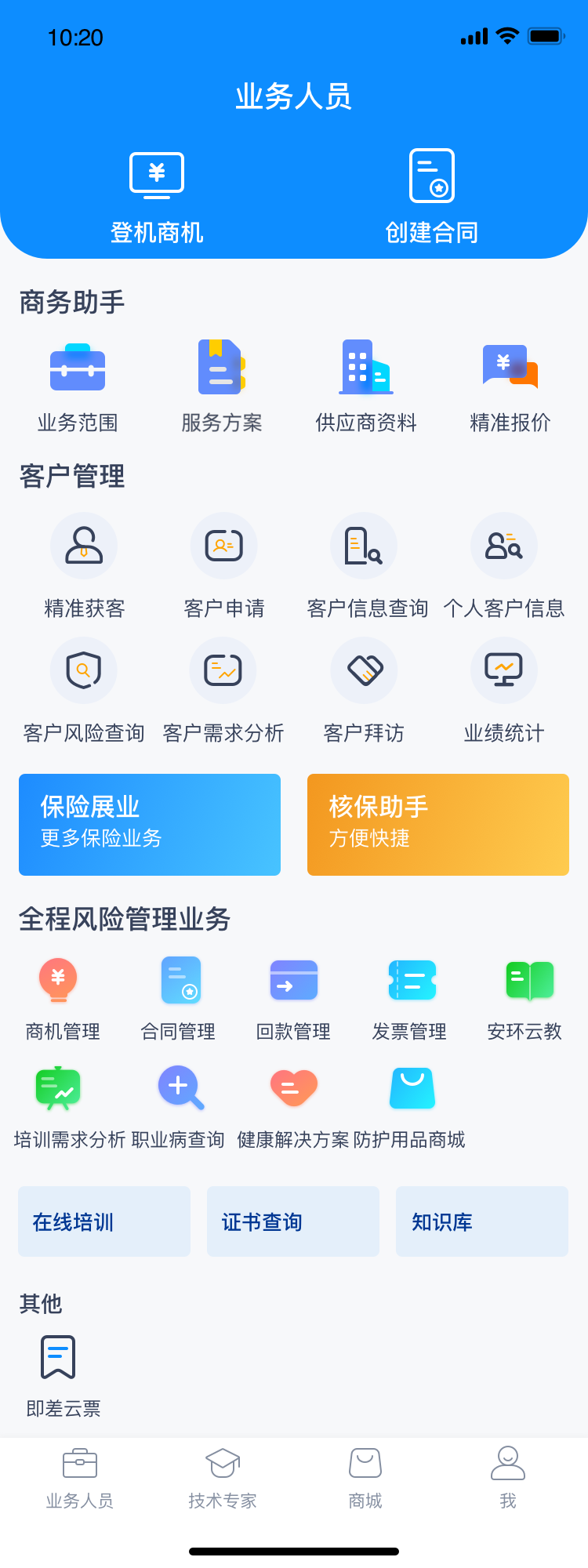Open the 核保助手 card

[x=438, y=824]
